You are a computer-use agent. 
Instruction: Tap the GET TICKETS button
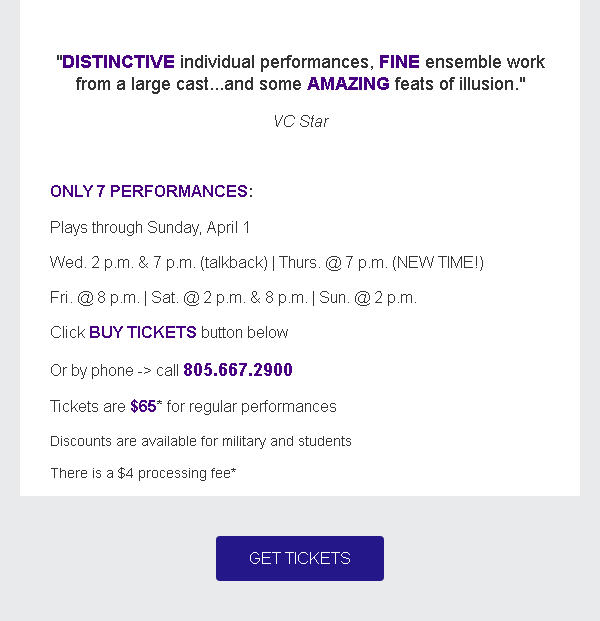[x=300, y=558]
